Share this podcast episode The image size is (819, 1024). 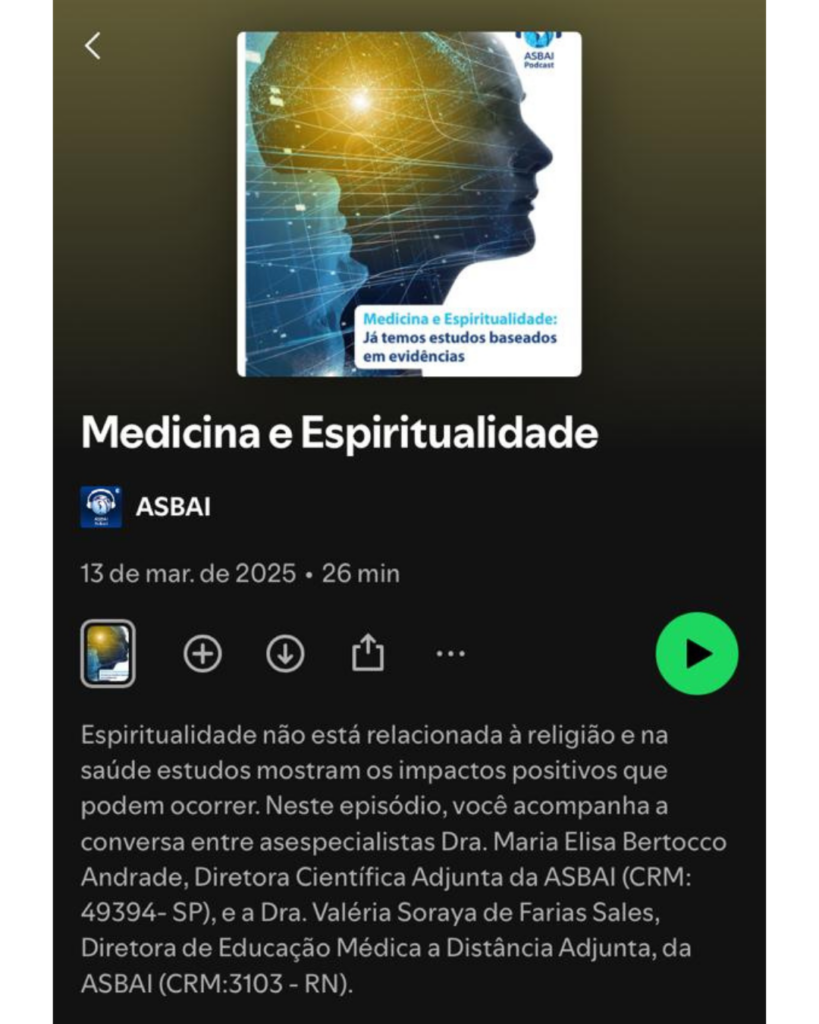tap(368, 654)
